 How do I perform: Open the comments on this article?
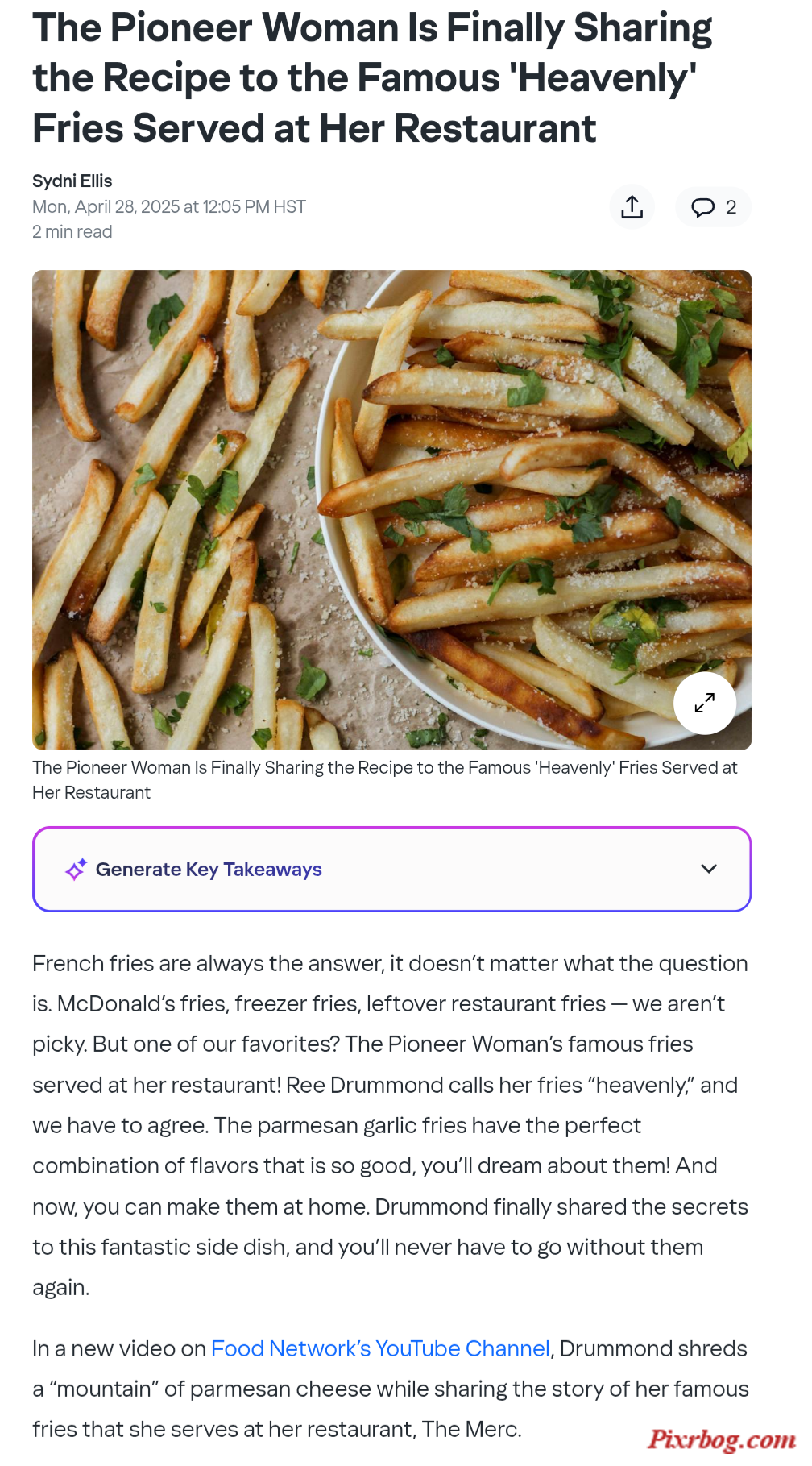(714, 207)
